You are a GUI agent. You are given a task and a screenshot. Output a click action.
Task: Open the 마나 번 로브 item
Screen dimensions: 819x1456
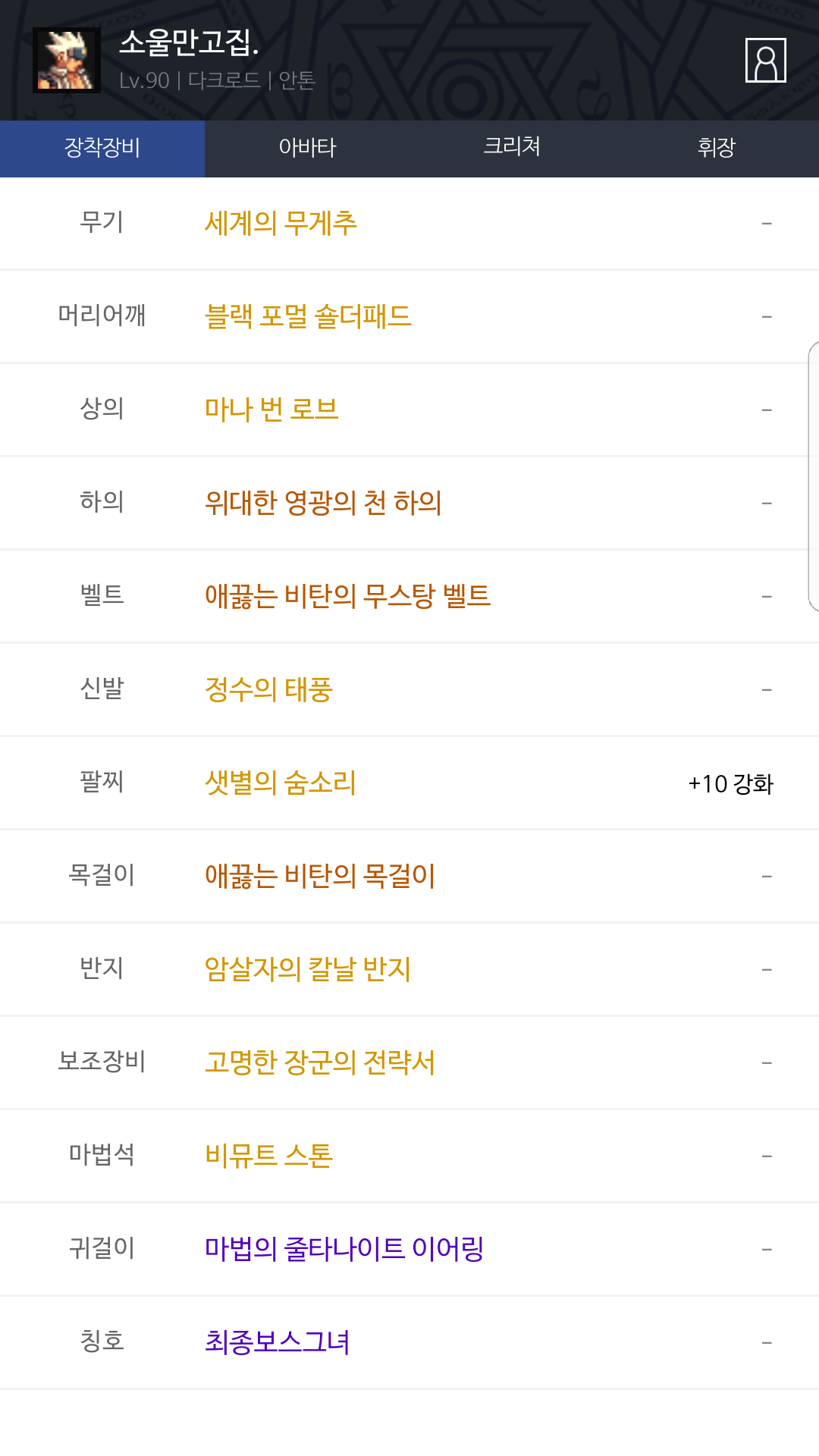coord(271,409)
